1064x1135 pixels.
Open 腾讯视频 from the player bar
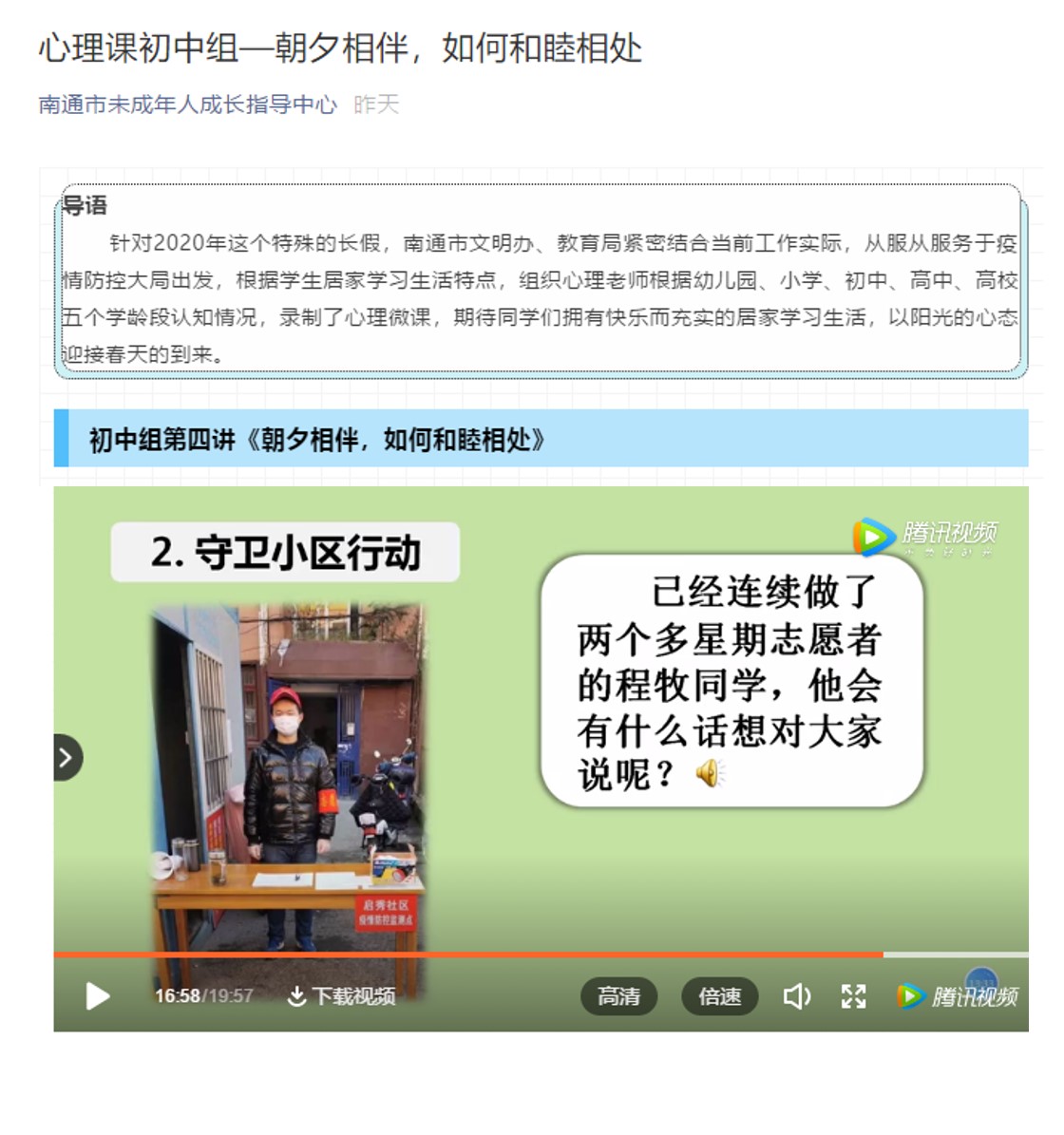958,996
